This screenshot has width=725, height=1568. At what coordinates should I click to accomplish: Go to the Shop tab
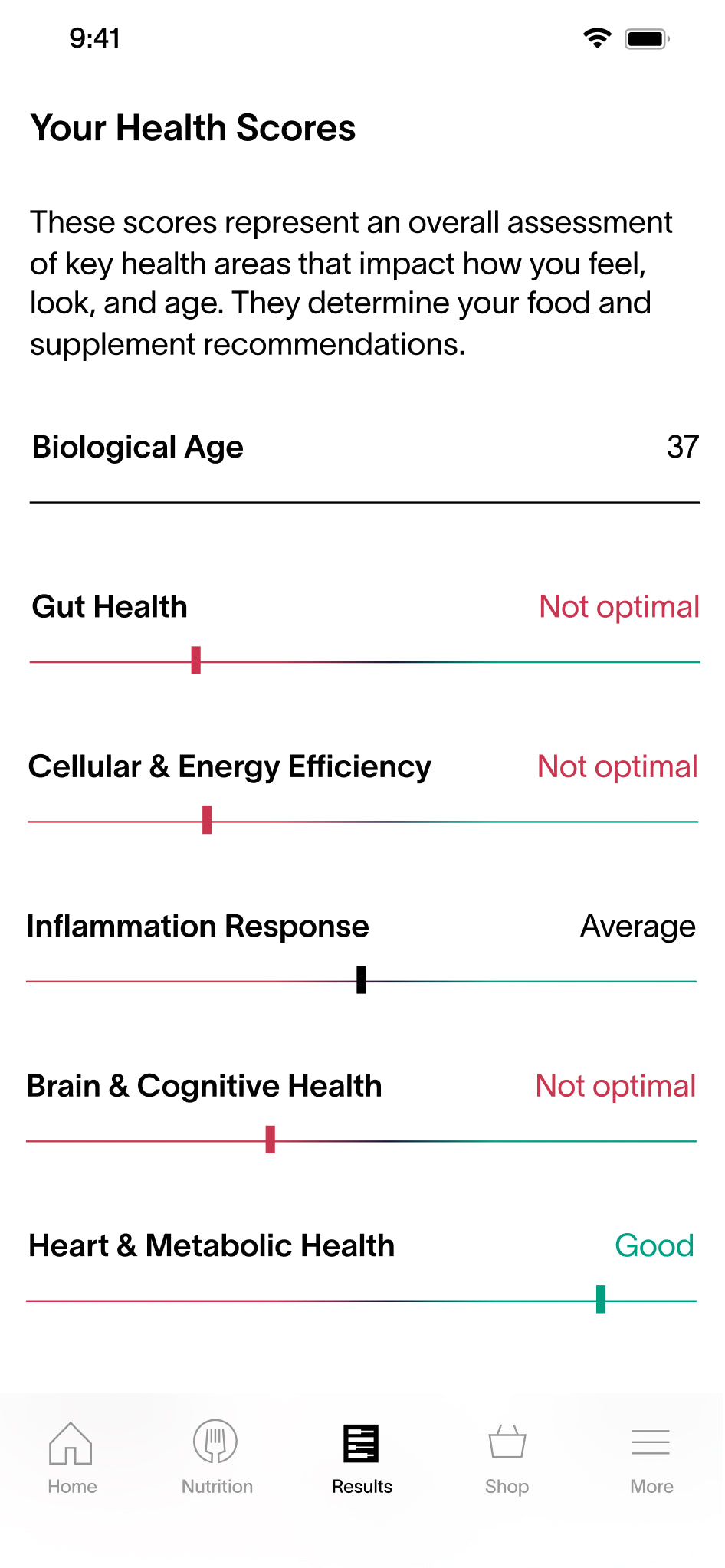point(507,1458)
